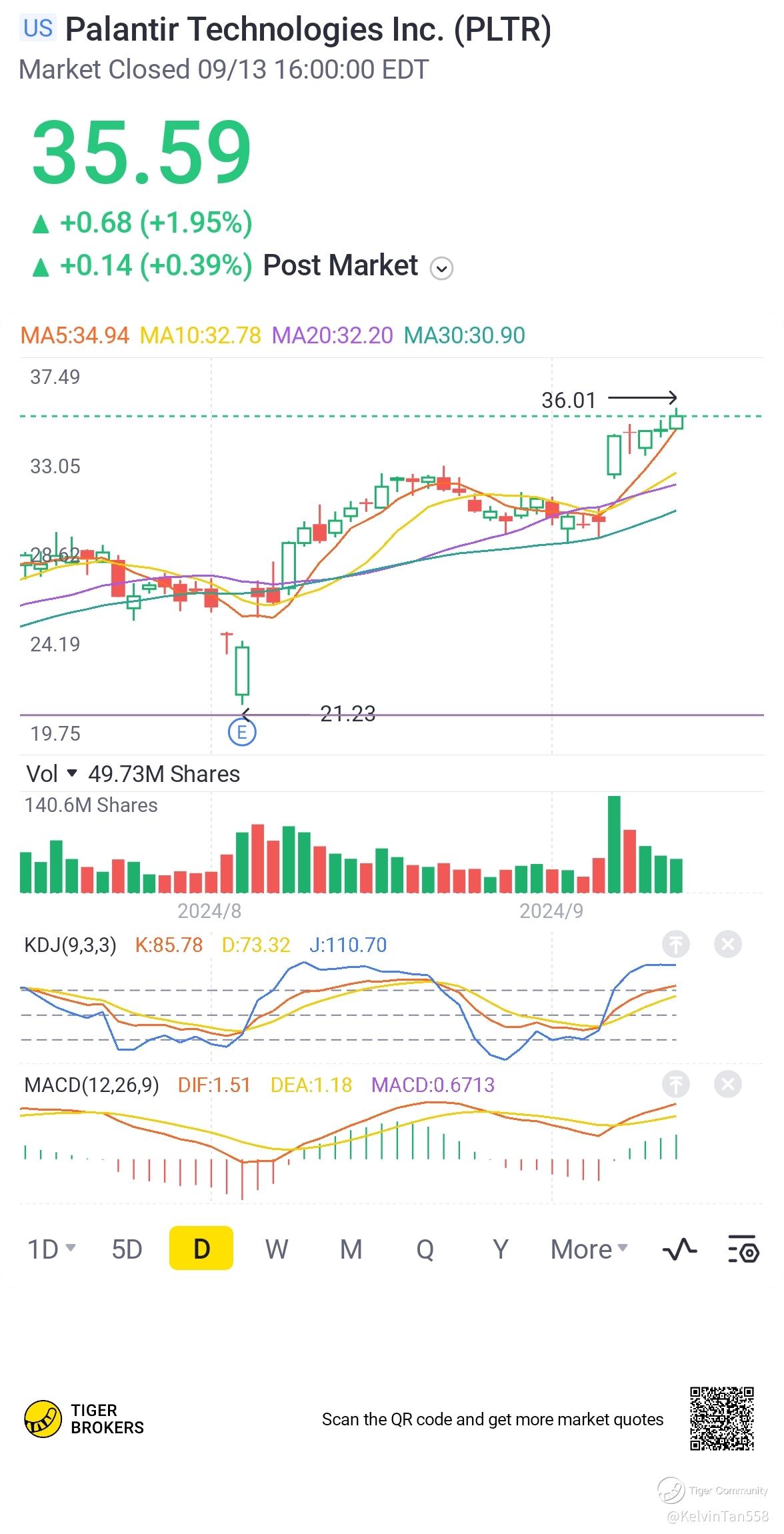Open the chart indicator waveform icon
Screen dimensions: 784x1534
(x=679, y=1249)
